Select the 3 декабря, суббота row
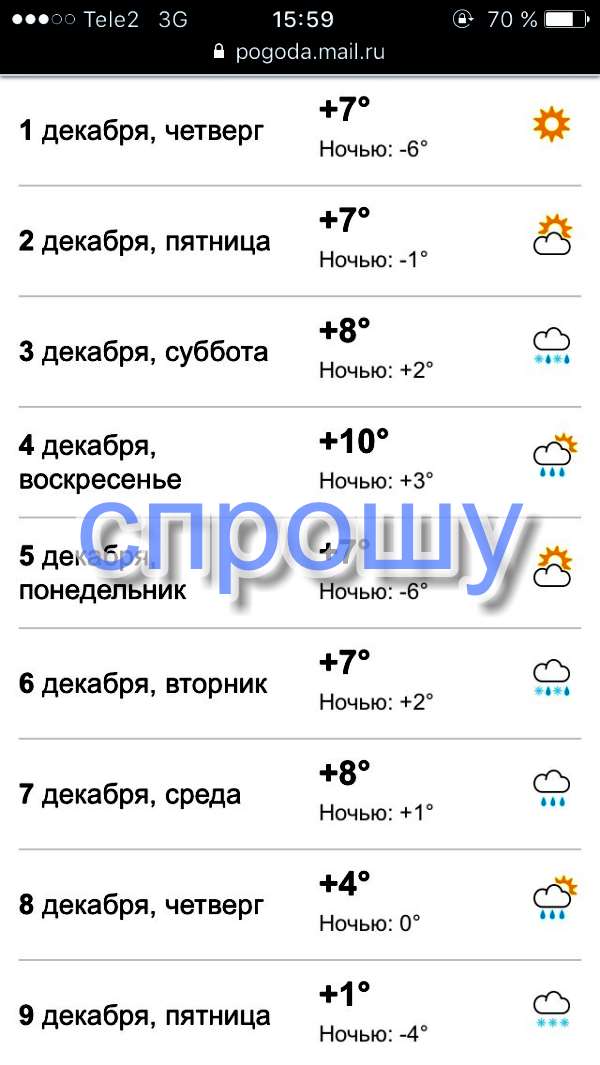The width and height of the screenshot is (600, 1065). (144, 352)
